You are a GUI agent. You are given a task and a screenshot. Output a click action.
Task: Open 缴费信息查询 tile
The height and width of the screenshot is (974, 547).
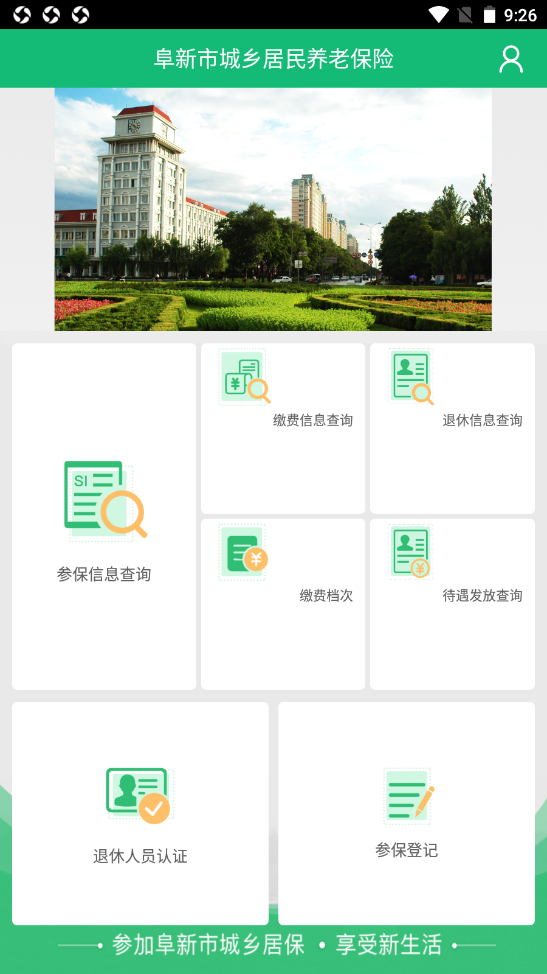283,428
